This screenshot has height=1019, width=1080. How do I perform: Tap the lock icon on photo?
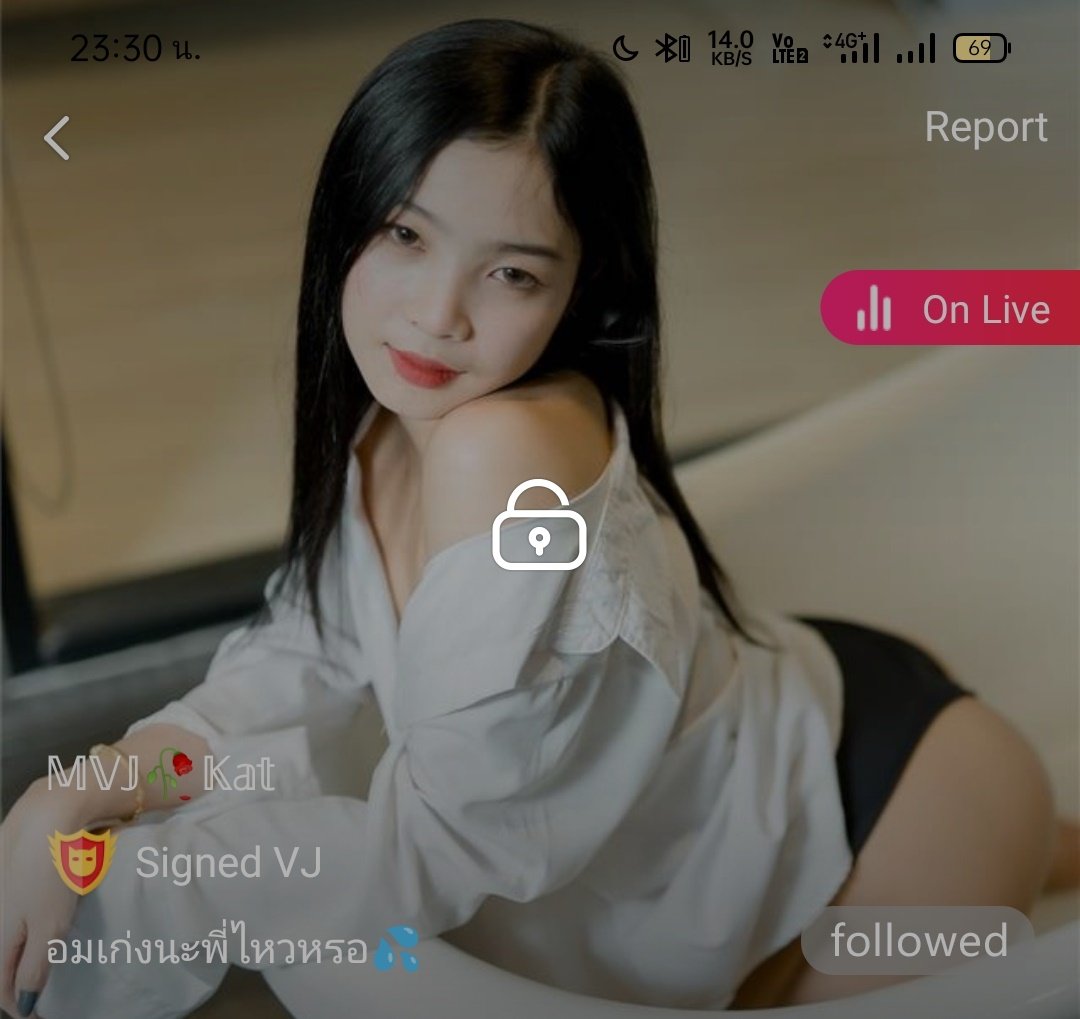pyautogui.click(x=539, y=527)
